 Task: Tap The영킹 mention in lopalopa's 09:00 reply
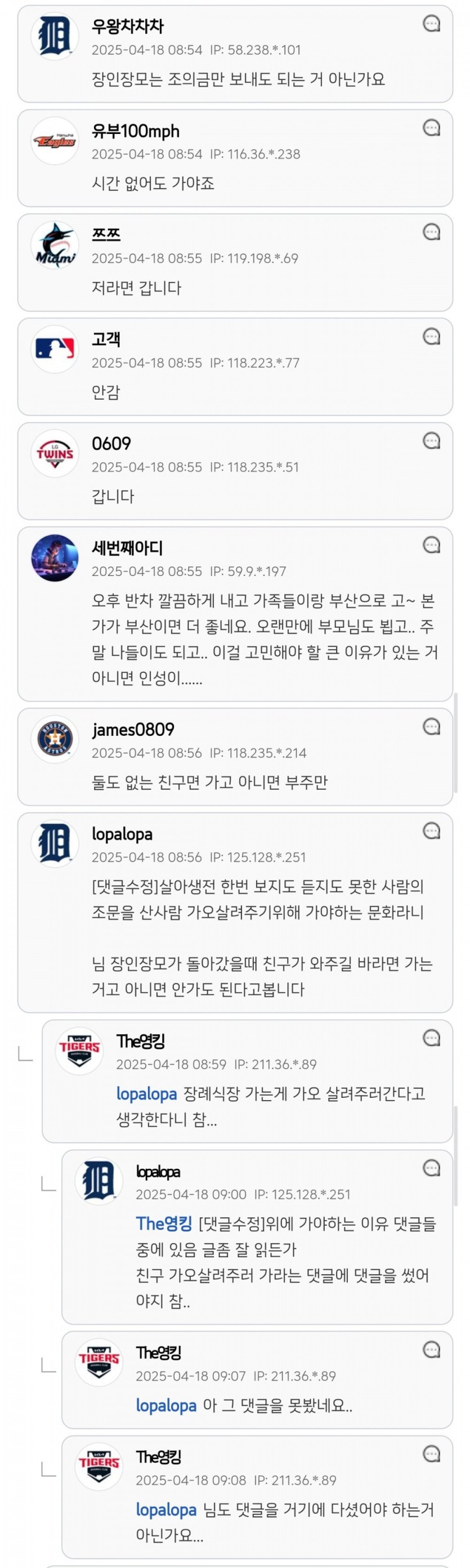coord(164,1223)
